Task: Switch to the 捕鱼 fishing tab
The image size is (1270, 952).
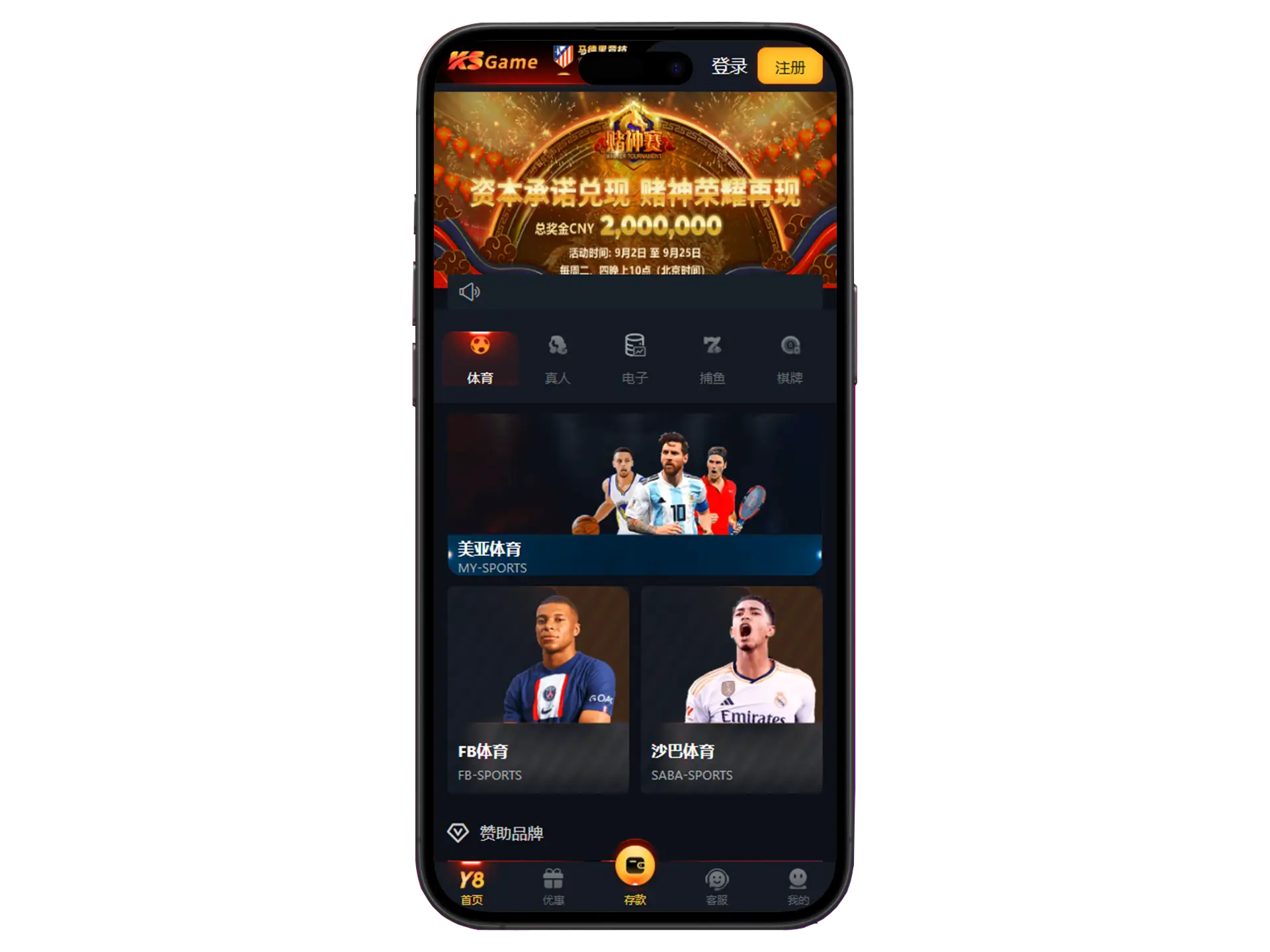Action: coord(712,360)
